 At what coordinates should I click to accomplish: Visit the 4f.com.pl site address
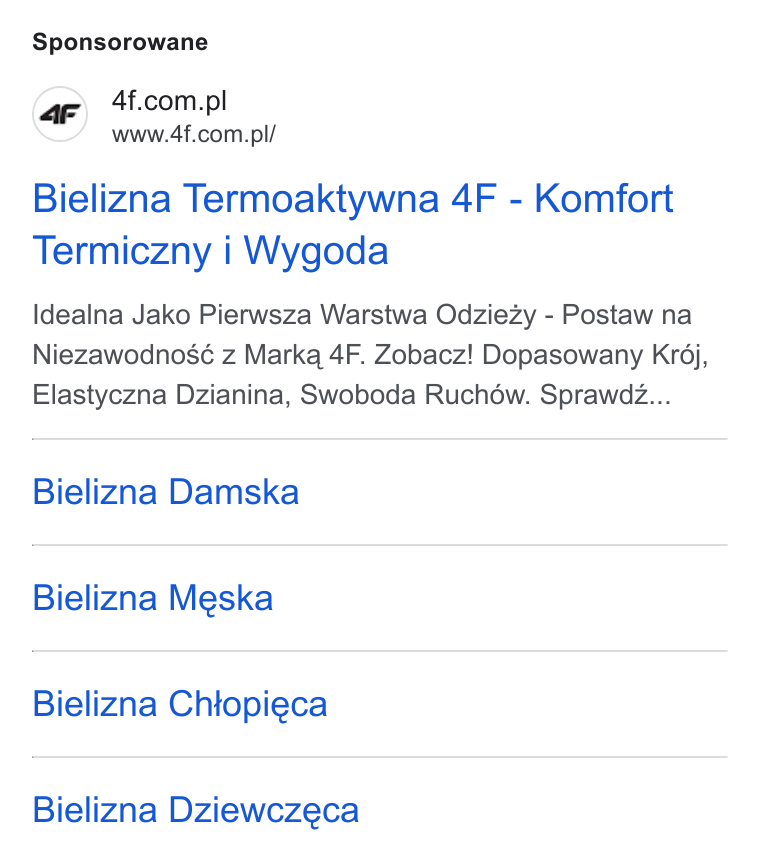(194, 135)
